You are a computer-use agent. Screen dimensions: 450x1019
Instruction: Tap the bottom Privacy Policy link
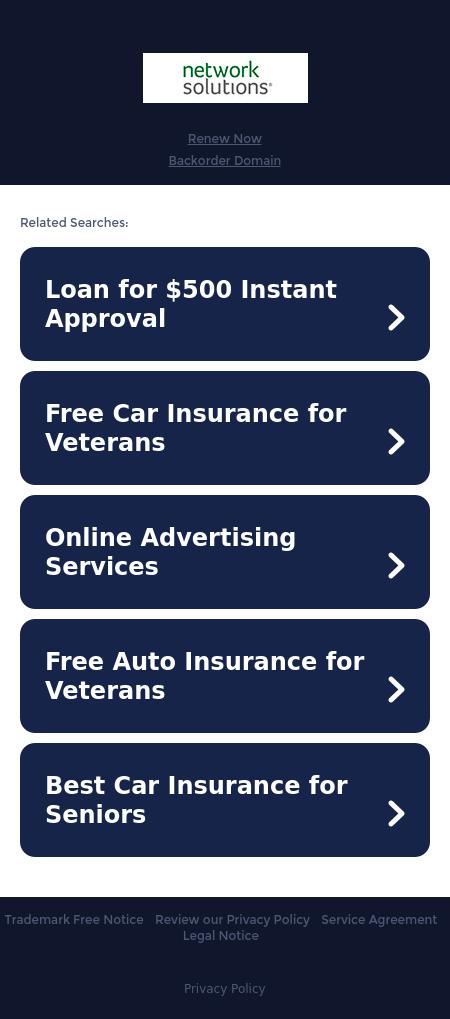click(x=225, y=988)
